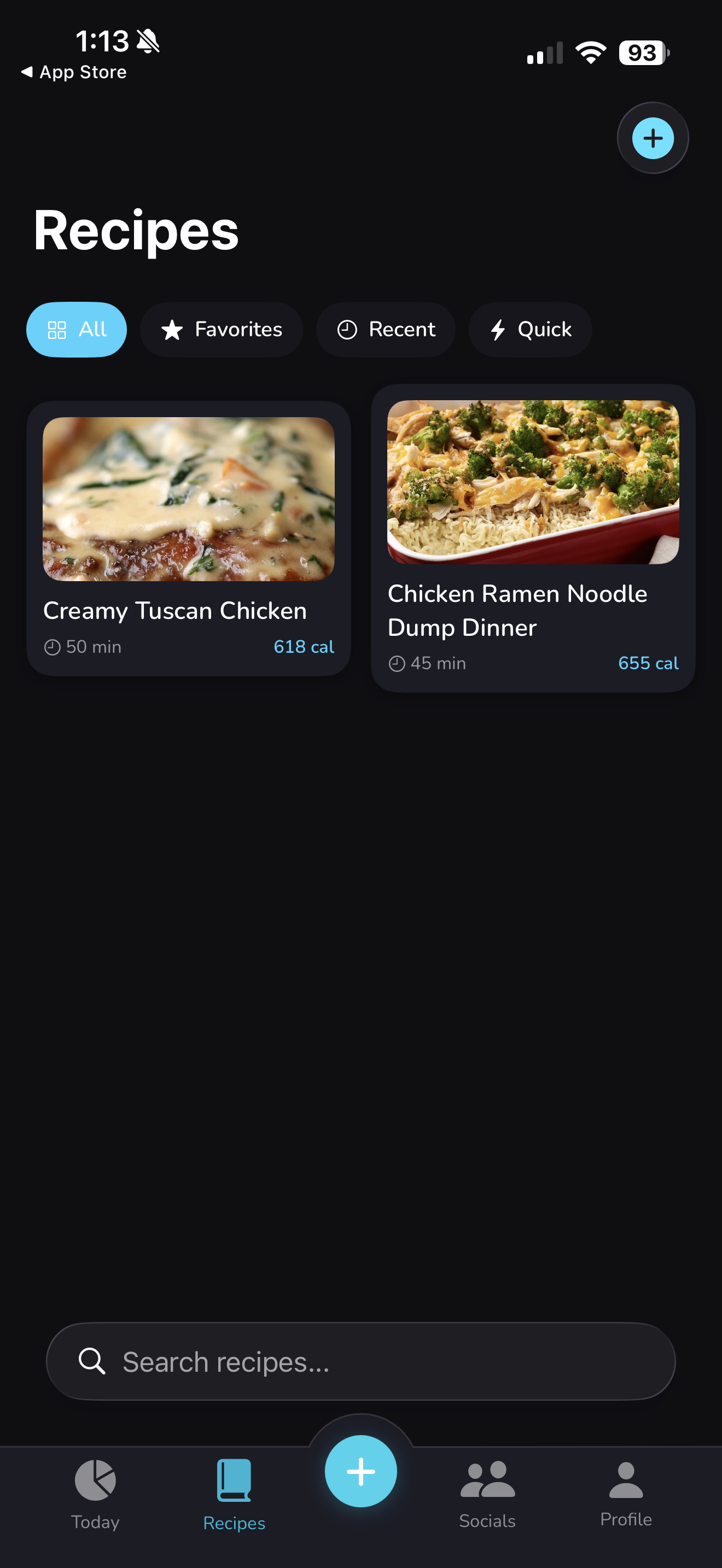Filter by Quick recipes
Screen dimensions: 722x1568
point(530,329)
